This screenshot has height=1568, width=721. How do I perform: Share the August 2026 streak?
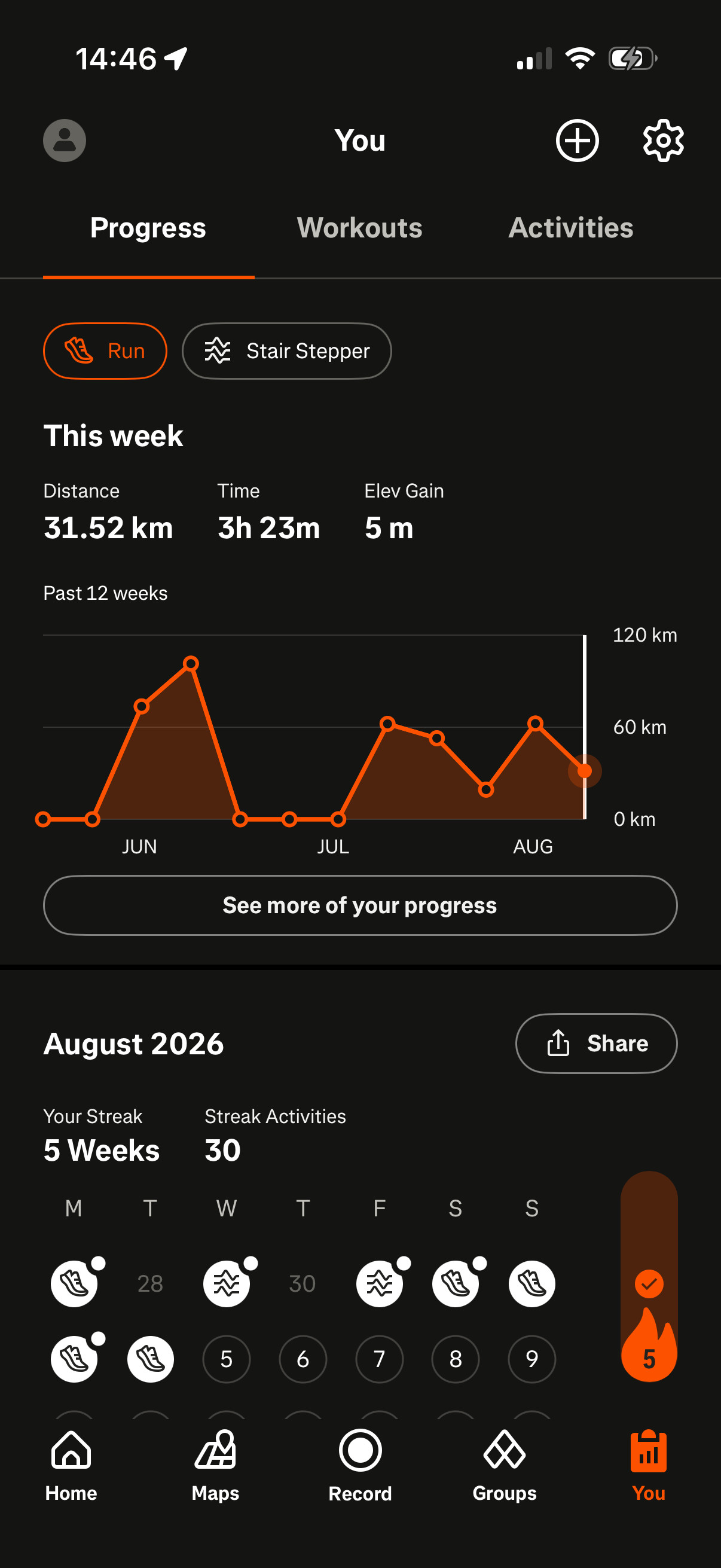coord(596,1044)
